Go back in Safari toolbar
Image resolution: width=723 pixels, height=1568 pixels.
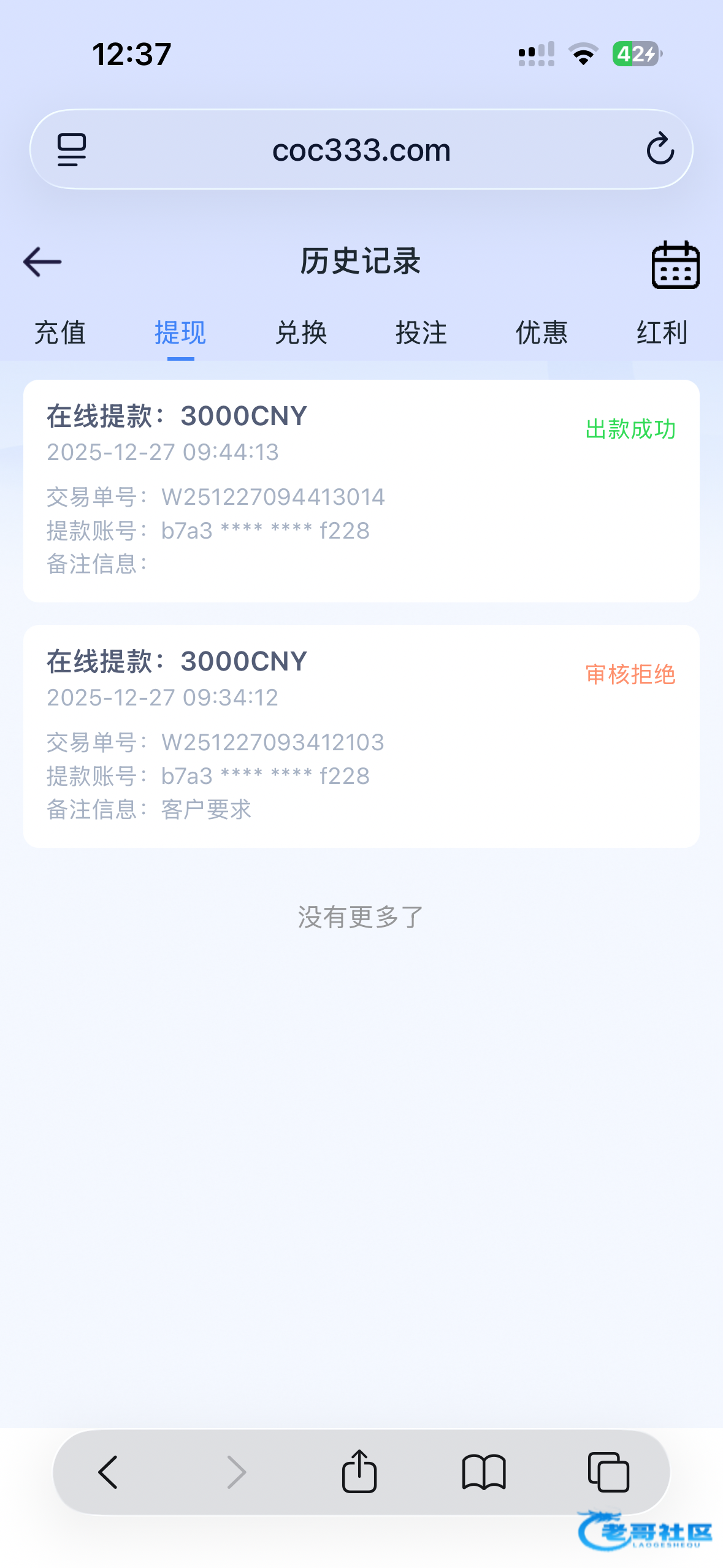tap(109, 1472)
